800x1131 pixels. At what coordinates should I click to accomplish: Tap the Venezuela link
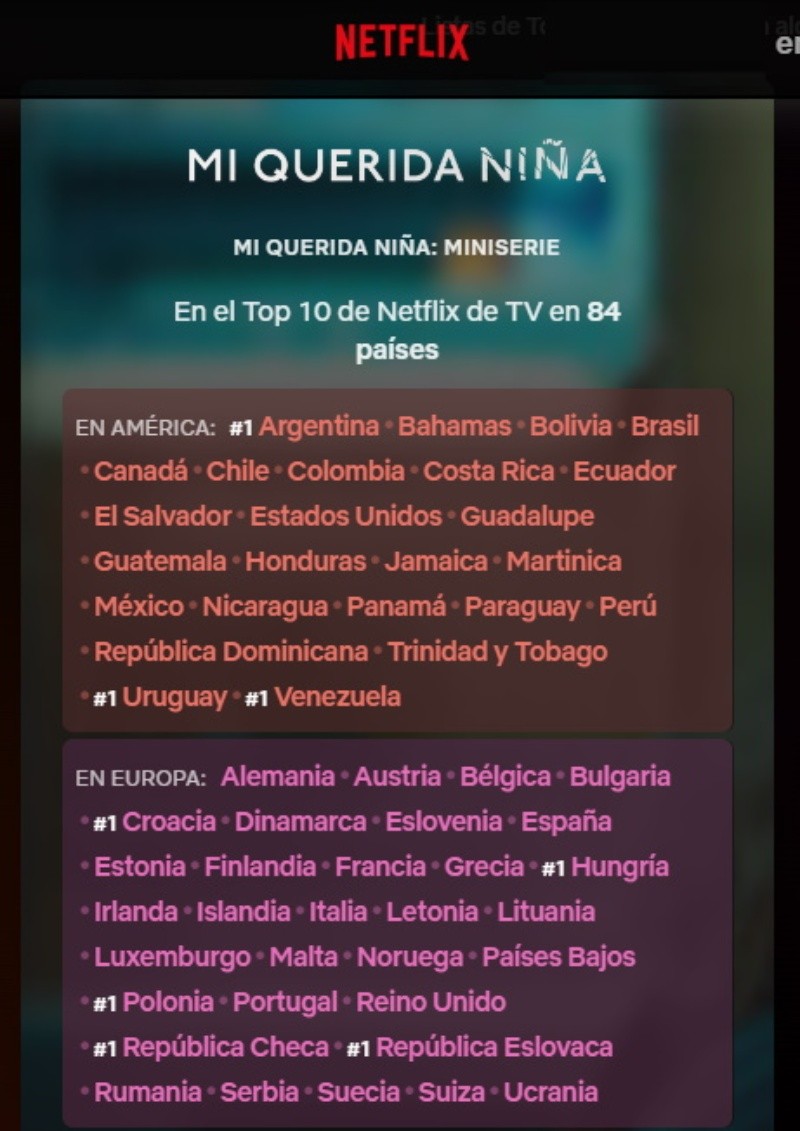coord(337,697)
